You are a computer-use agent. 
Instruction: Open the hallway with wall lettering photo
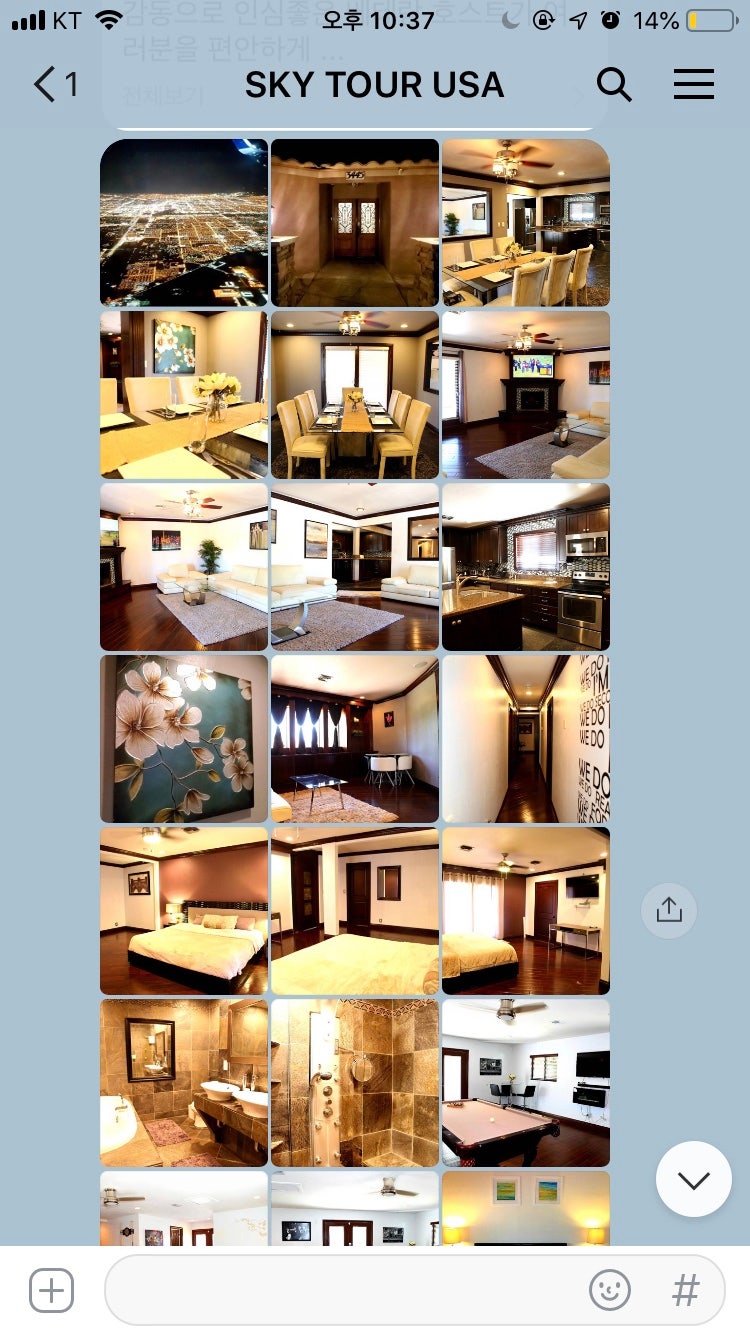click(526, 739)
